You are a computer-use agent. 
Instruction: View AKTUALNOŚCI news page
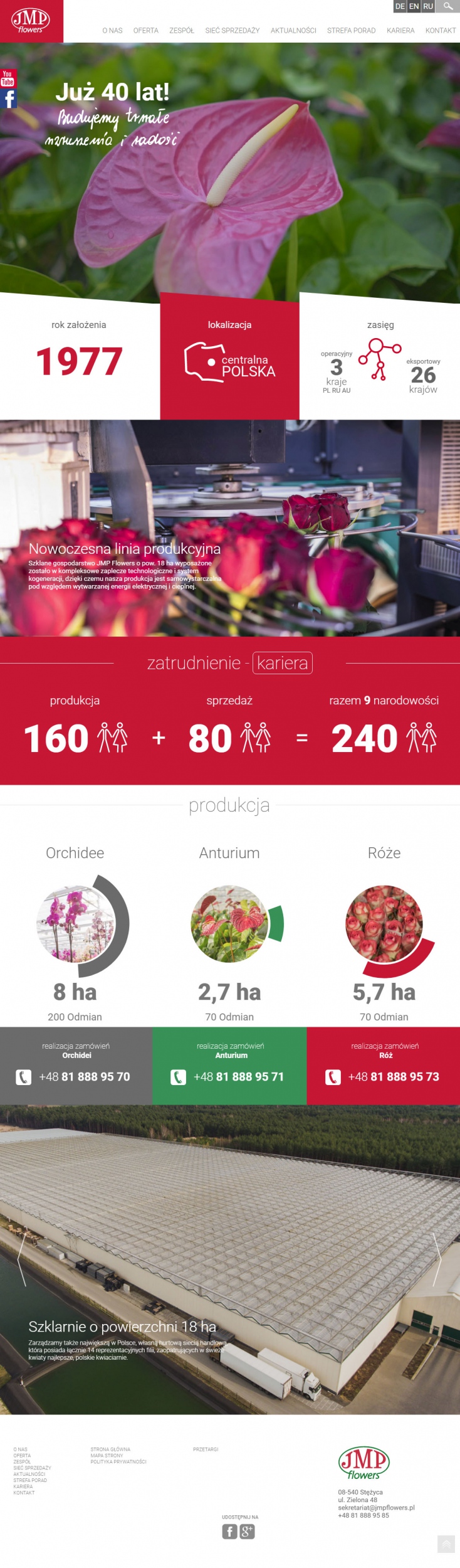[293, 30]
